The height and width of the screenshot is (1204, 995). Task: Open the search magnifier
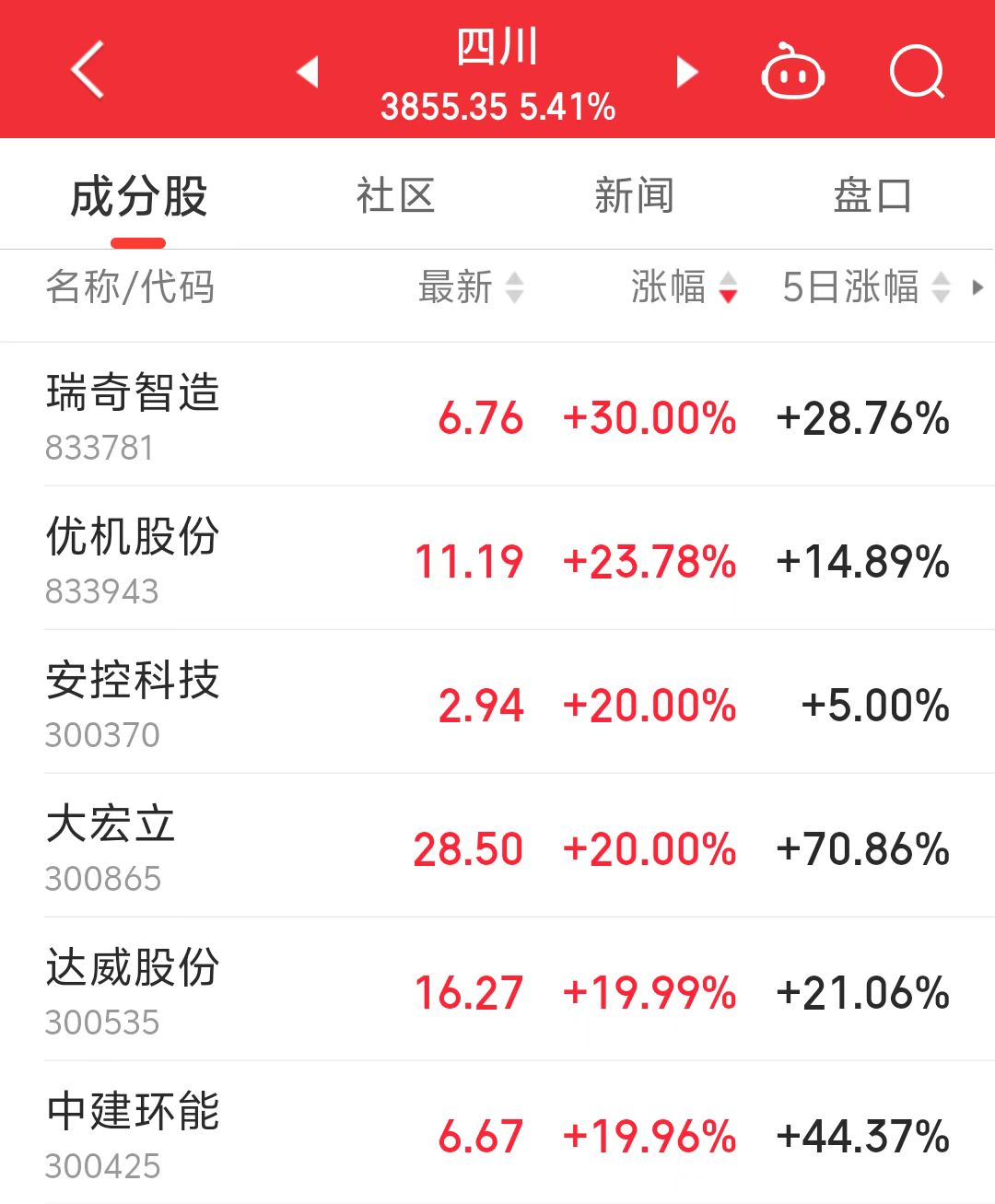(917, 72)
